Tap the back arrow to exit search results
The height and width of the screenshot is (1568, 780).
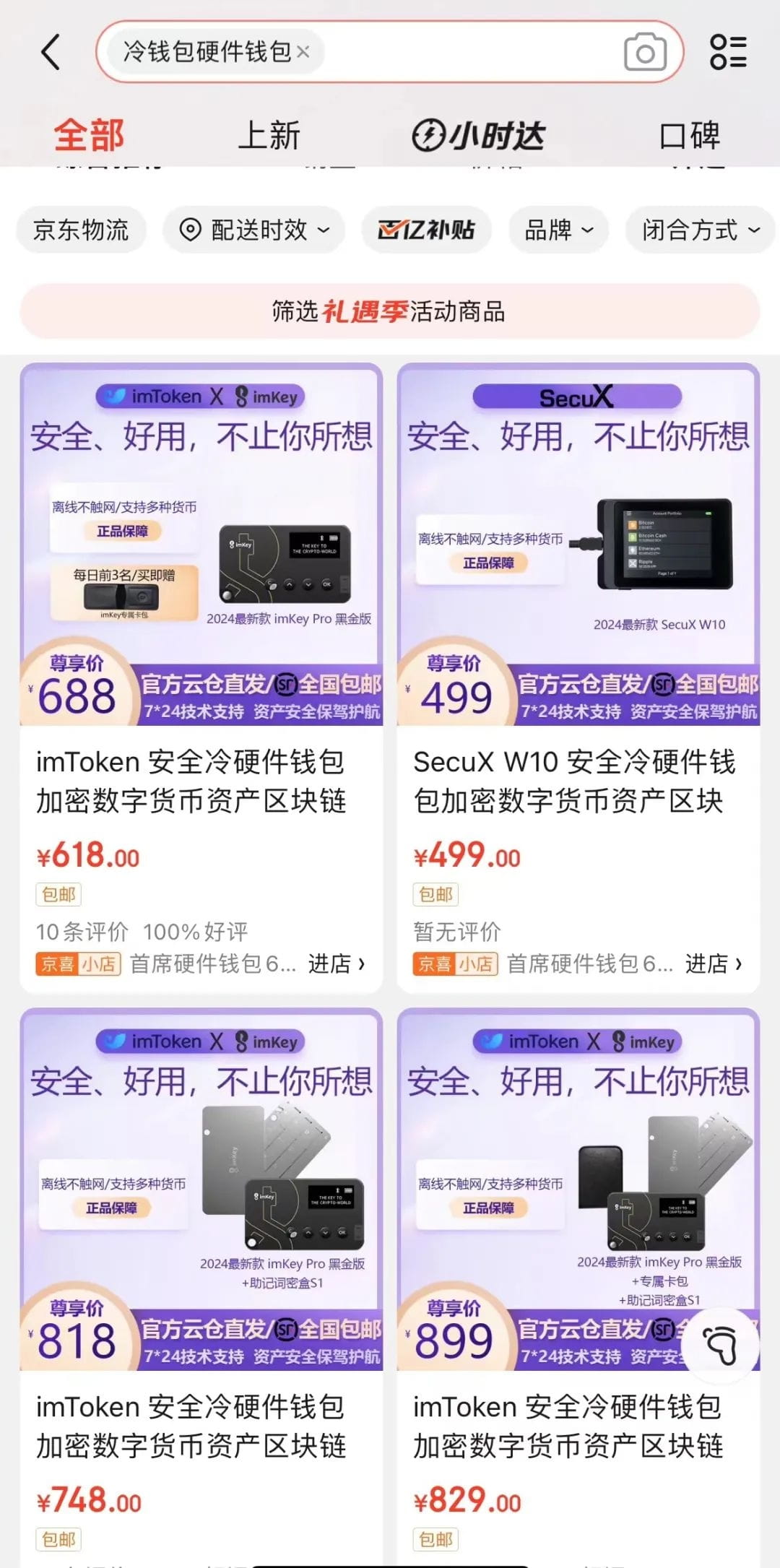tap(49, 53)
